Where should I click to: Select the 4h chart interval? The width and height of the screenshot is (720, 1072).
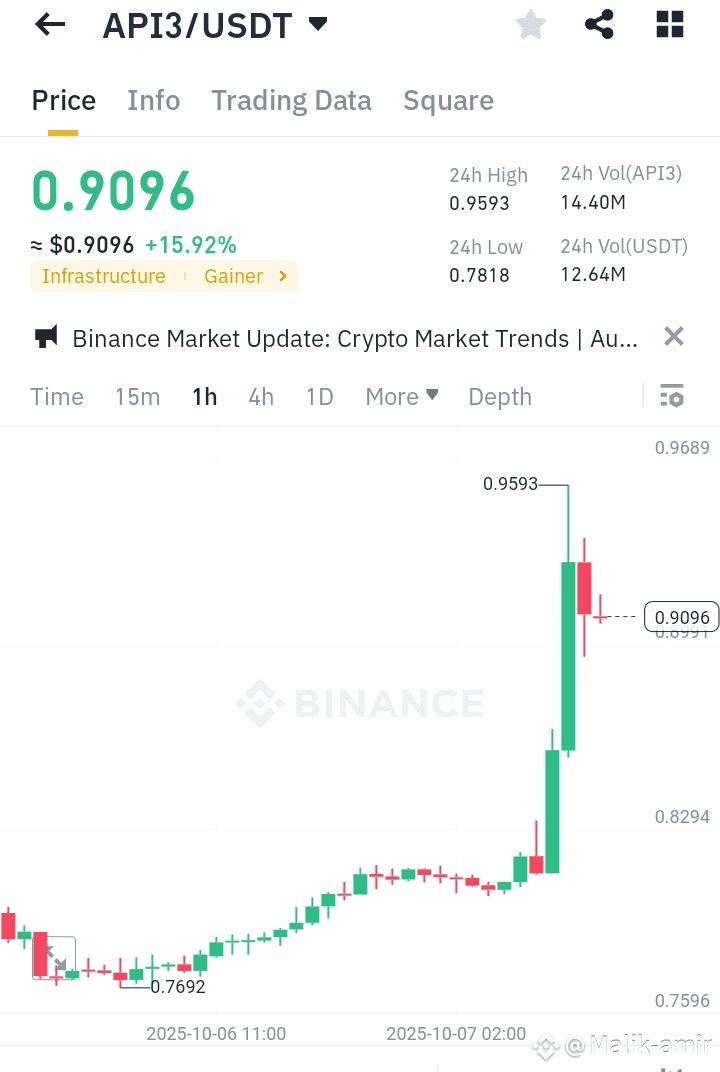[261, 397]
